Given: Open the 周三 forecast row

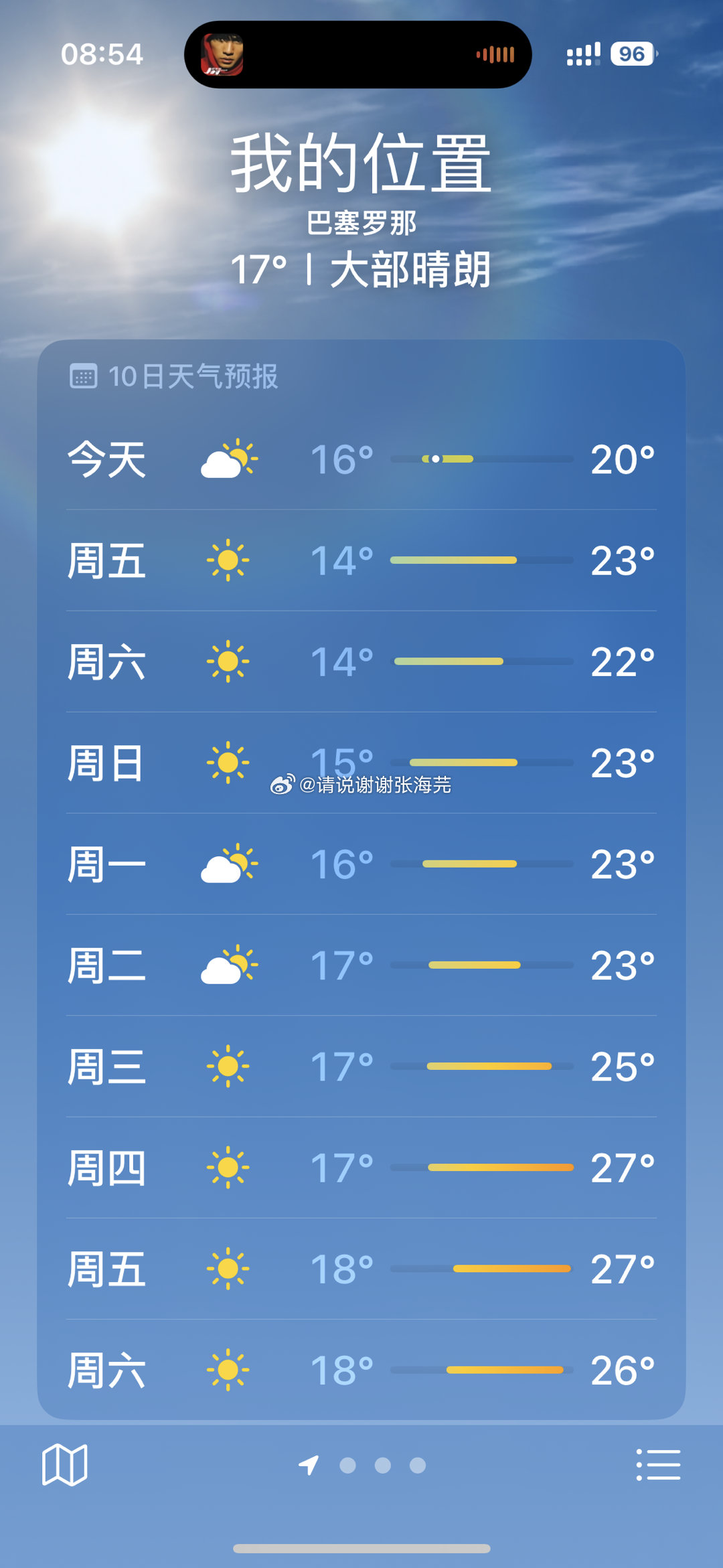Looking at the screenshot, I should click(x=361, y=1066).
